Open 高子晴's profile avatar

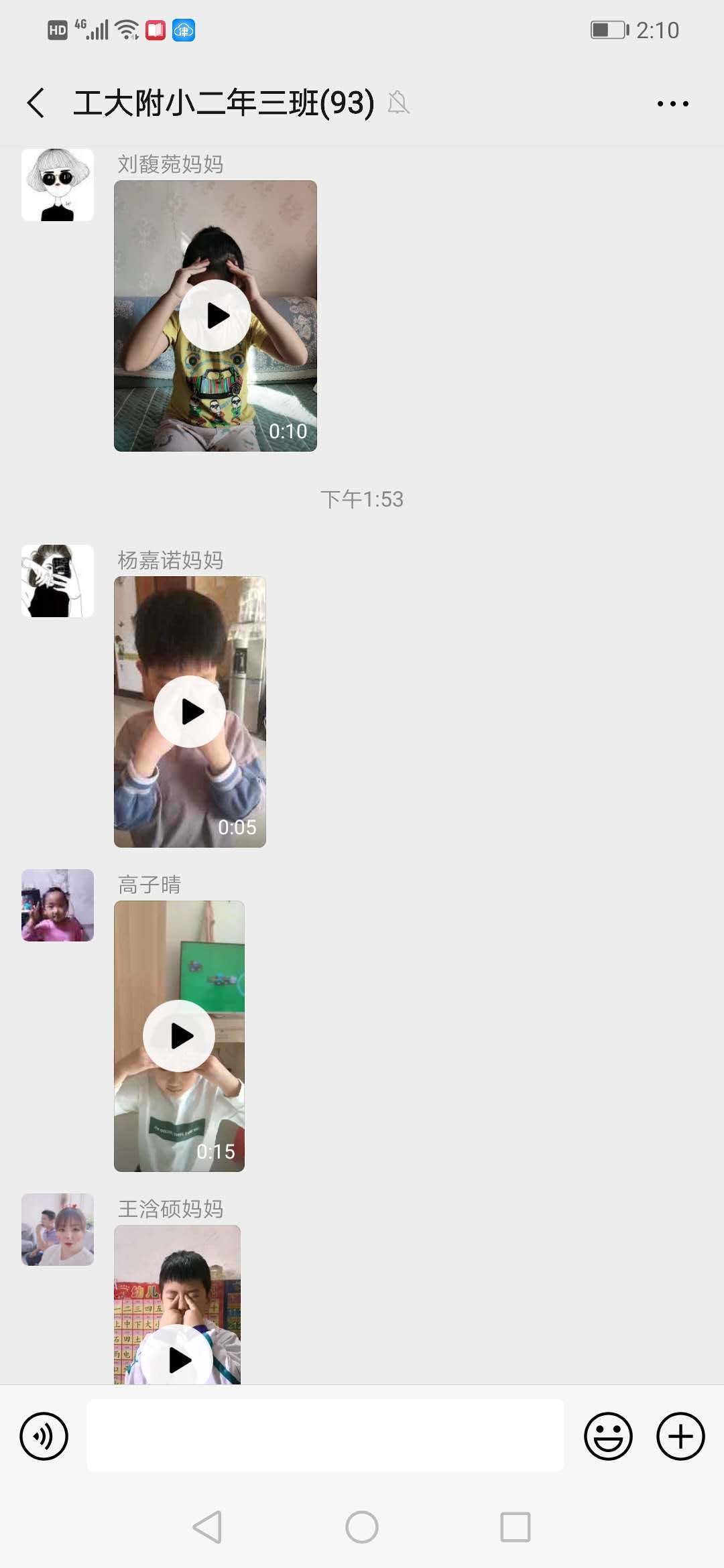point(58,905)
